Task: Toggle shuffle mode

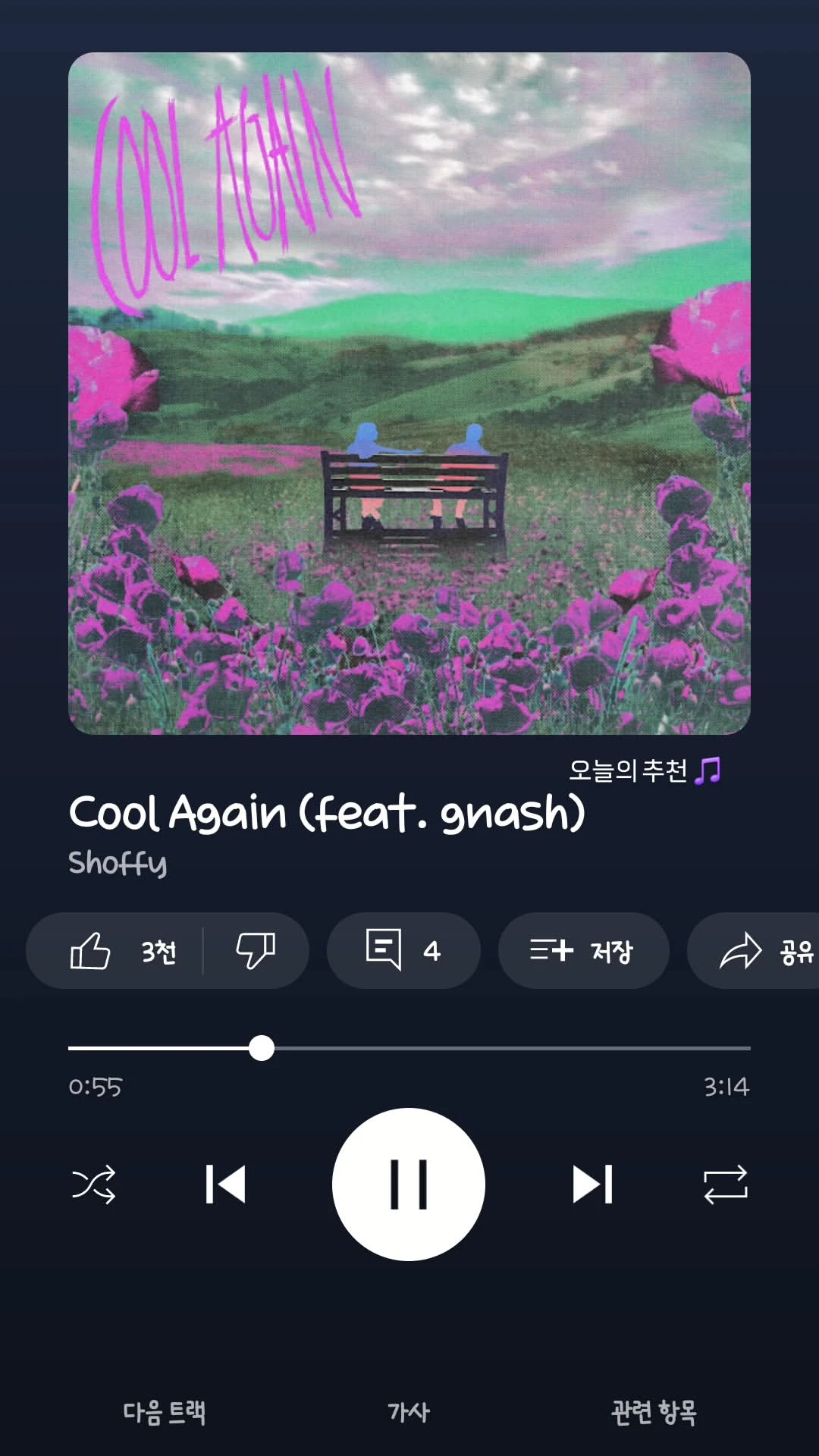Action: coord(94,1185)
